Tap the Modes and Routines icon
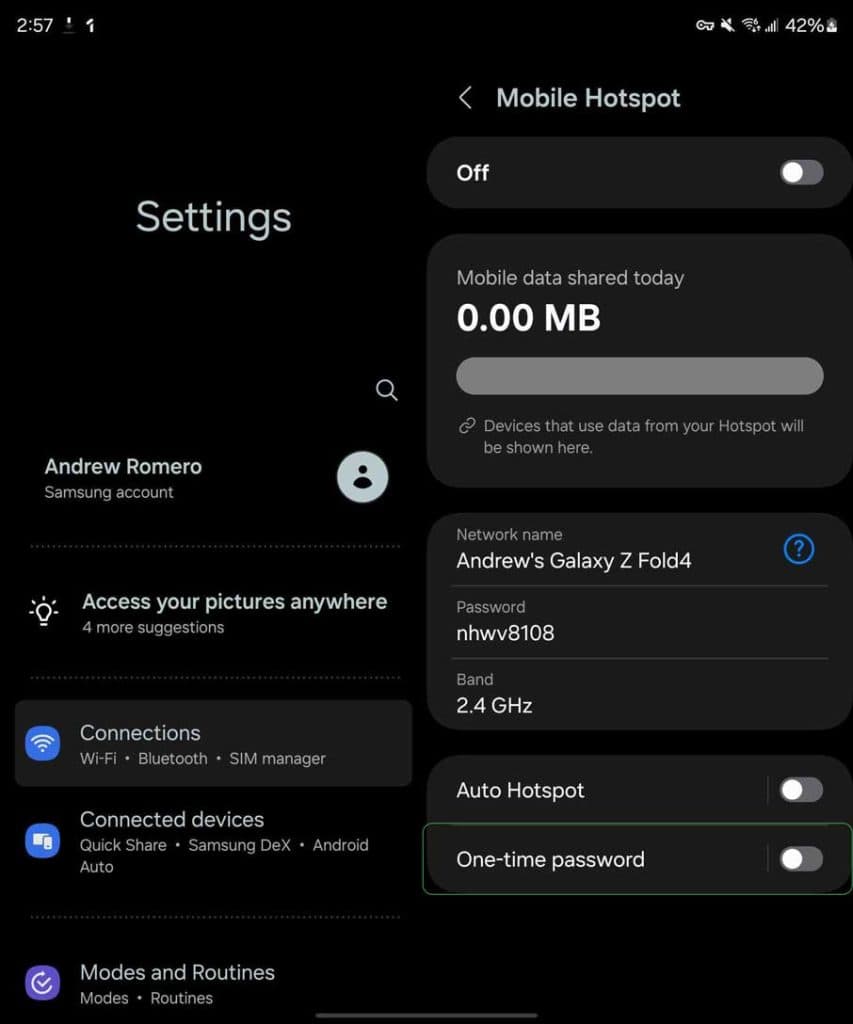Image resolution: width=853 pixels, height=1024 pixels. [42, 982]
